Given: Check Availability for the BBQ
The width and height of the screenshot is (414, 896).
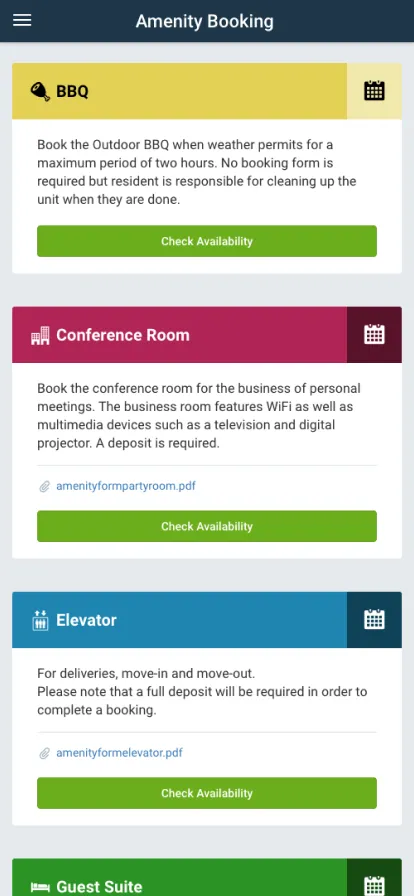Looking at the screenshot, I should pyautogui.click(x=207, y=241).
